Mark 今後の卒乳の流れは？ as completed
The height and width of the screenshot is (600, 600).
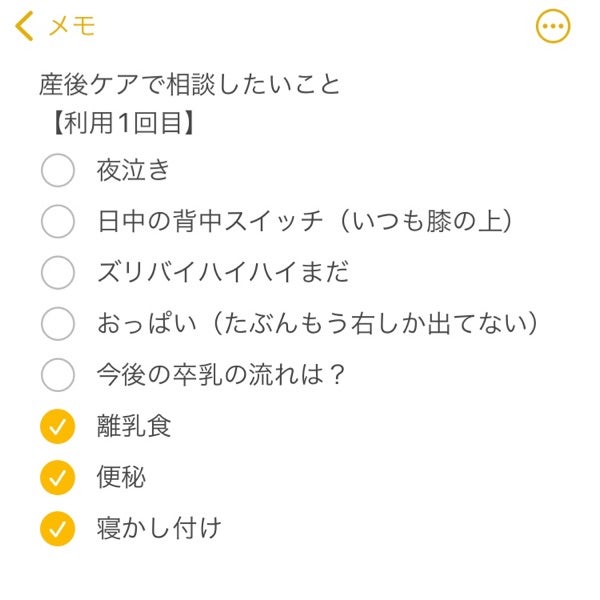58,375
